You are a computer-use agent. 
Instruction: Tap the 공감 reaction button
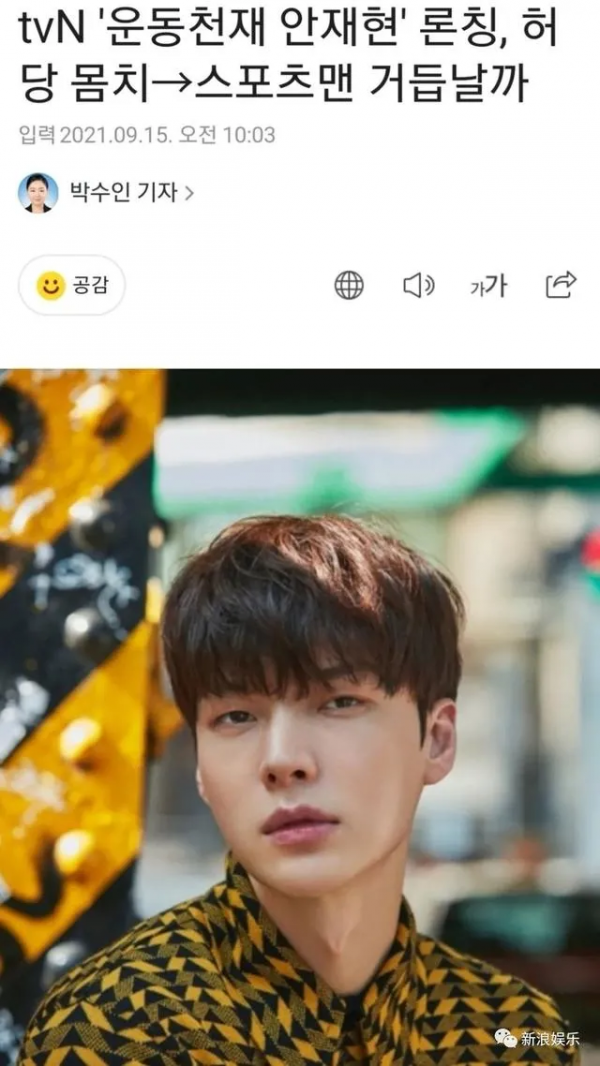point(72,285)
